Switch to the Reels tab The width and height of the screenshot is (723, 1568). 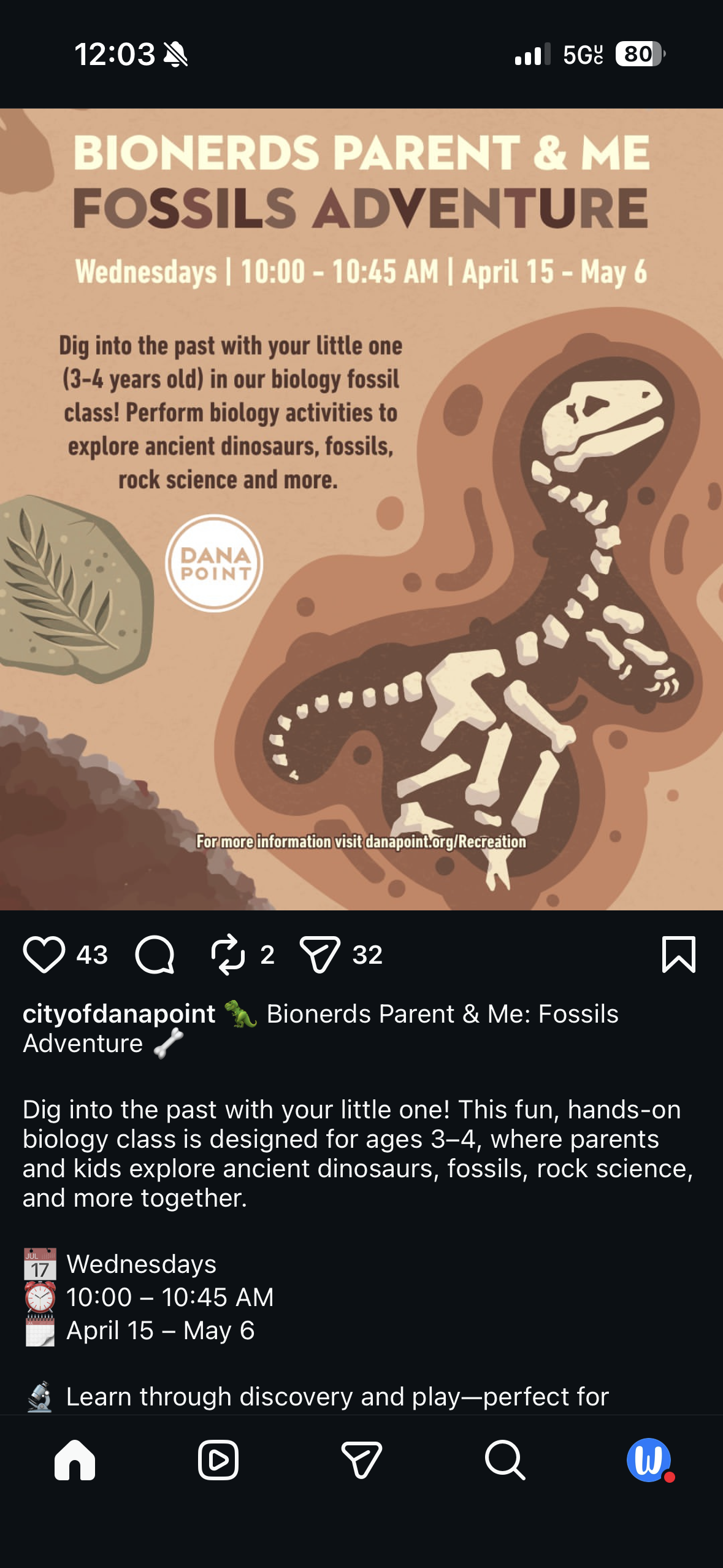(218, 1460)
